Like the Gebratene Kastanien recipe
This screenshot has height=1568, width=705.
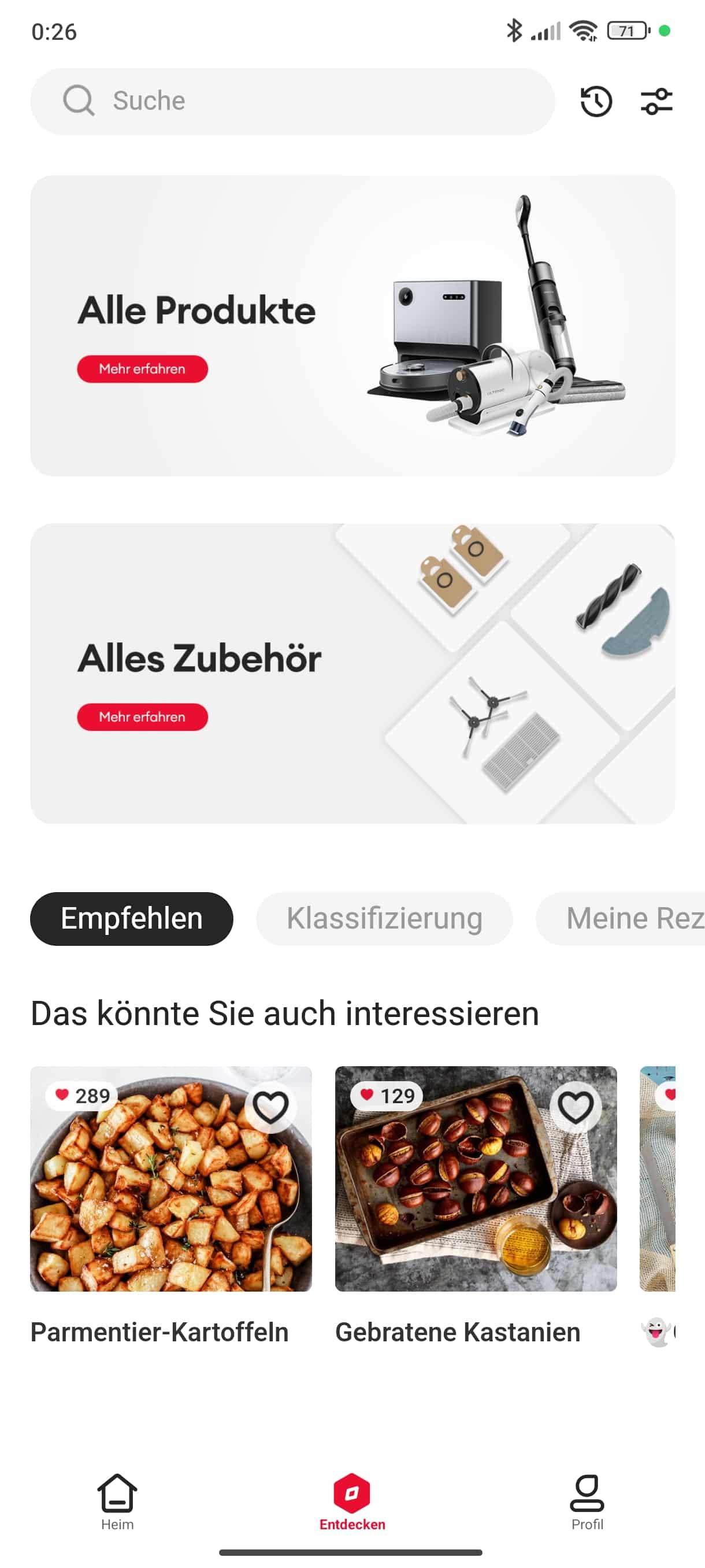coord(576,1107)
